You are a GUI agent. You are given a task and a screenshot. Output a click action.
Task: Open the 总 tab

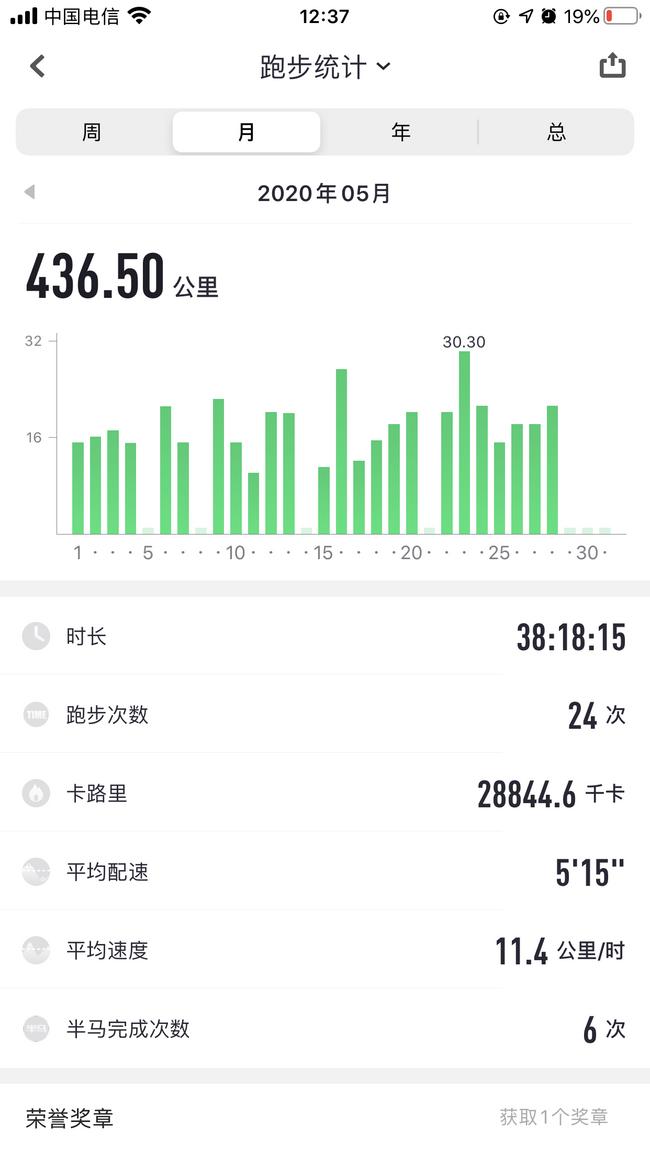[556, 132]
